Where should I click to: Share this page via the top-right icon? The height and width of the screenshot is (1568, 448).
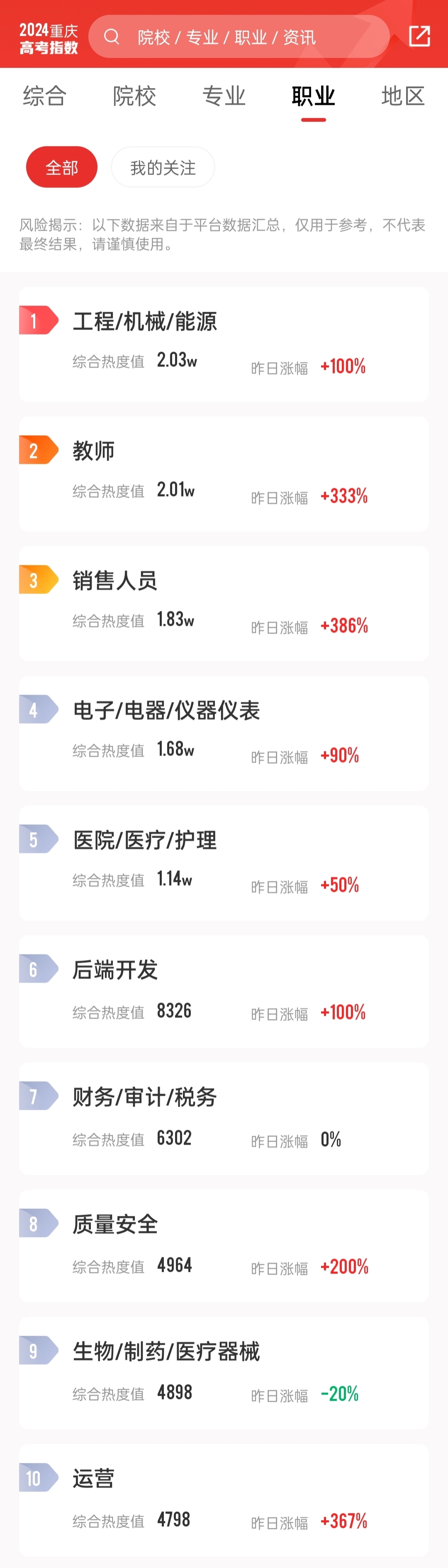pyautogui.click(x=419, y=36)
